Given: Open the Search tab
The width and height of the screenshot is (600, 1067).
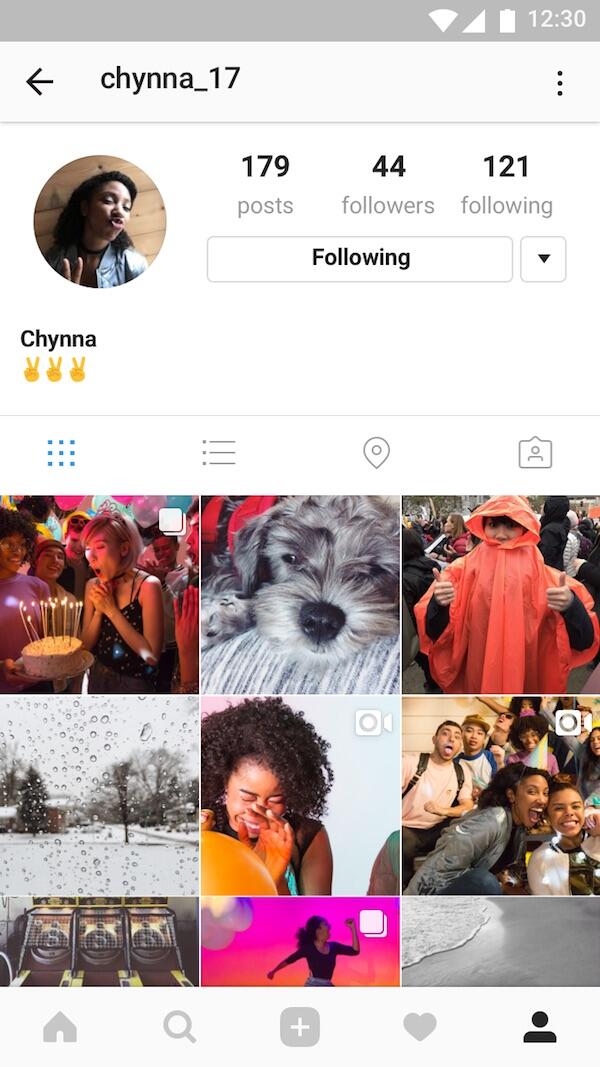Looking at the screenshot, I should point(180,1027).
